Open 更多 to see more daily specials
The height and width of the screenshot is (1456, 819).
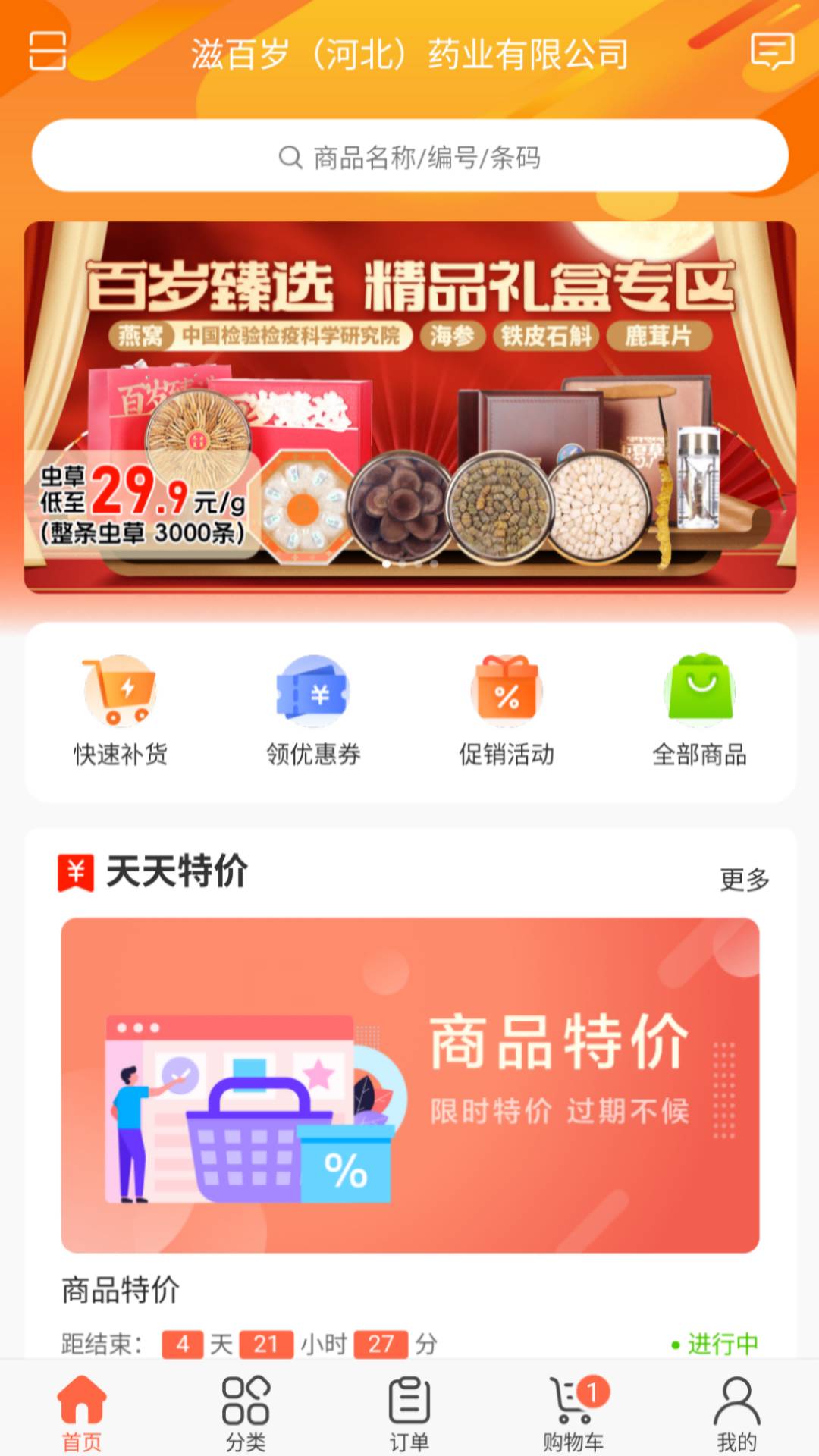745,880
